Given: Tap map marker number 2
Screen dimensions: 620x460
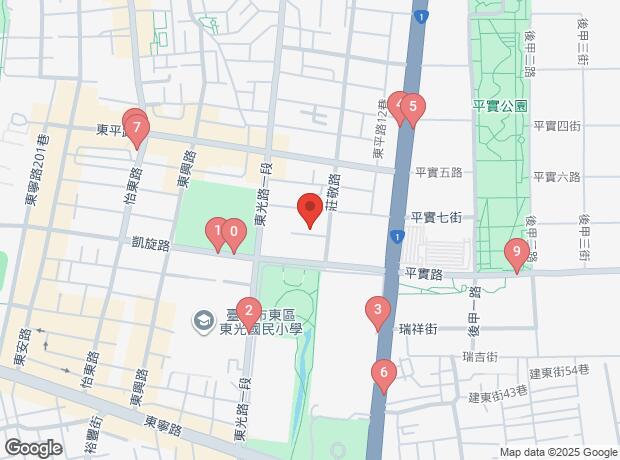Looking at the screenshot, I should coord(248,311).
